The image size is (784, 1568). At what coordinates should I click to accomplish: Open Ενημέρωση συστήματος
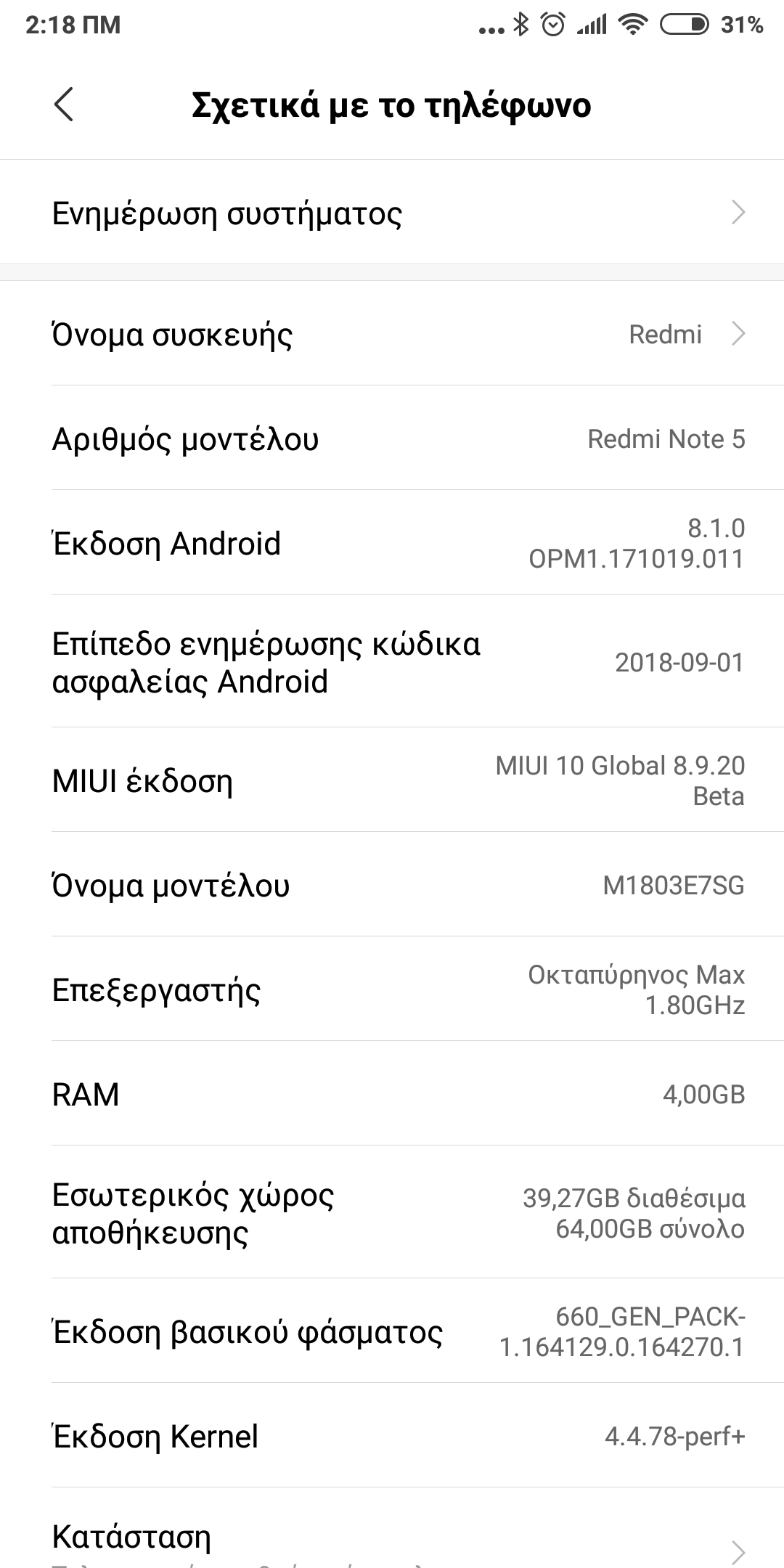[392, 213]
